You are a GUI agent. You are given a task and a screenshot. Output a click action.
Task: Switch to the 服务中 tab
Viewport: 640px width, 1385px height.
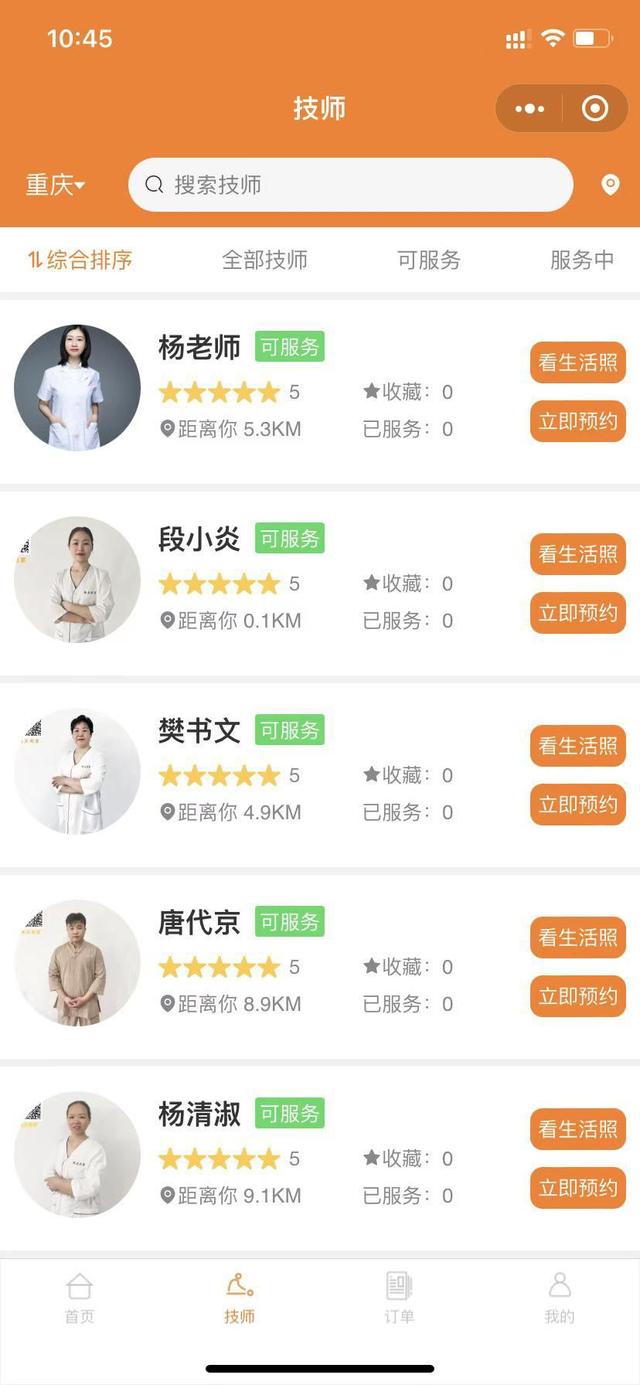pyautogui.click(x=581, y=260)
